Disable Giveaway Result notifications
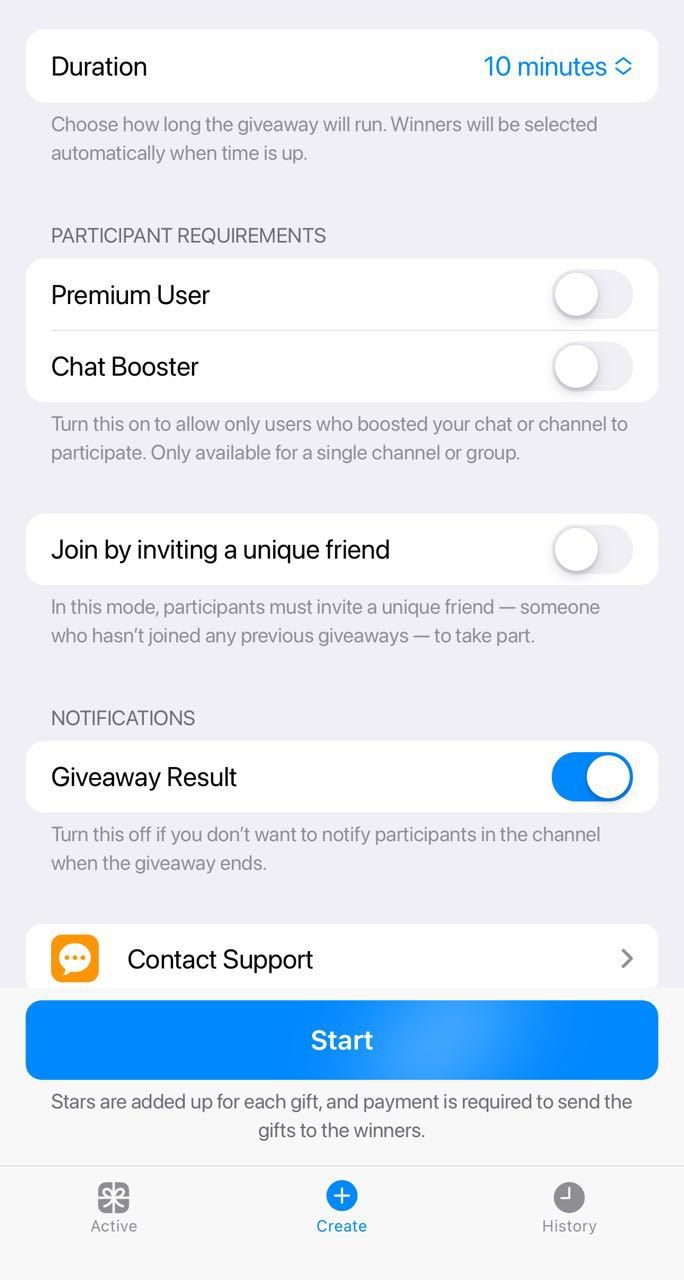The image size is (684, 1280). pyautogui.click(x=592, y=777)
